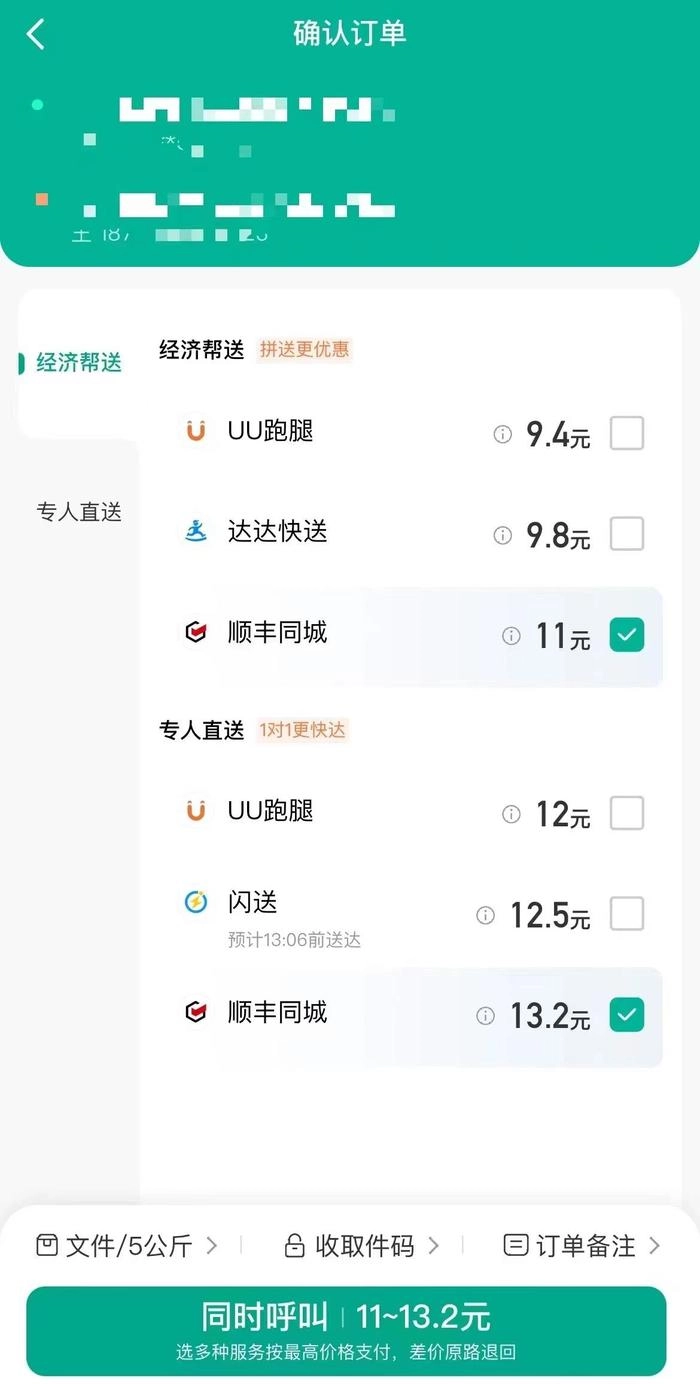Tap 同时呼叫 11~13.2元 button
Viewport: 700px width, 1384px height.
[346, 1330]
